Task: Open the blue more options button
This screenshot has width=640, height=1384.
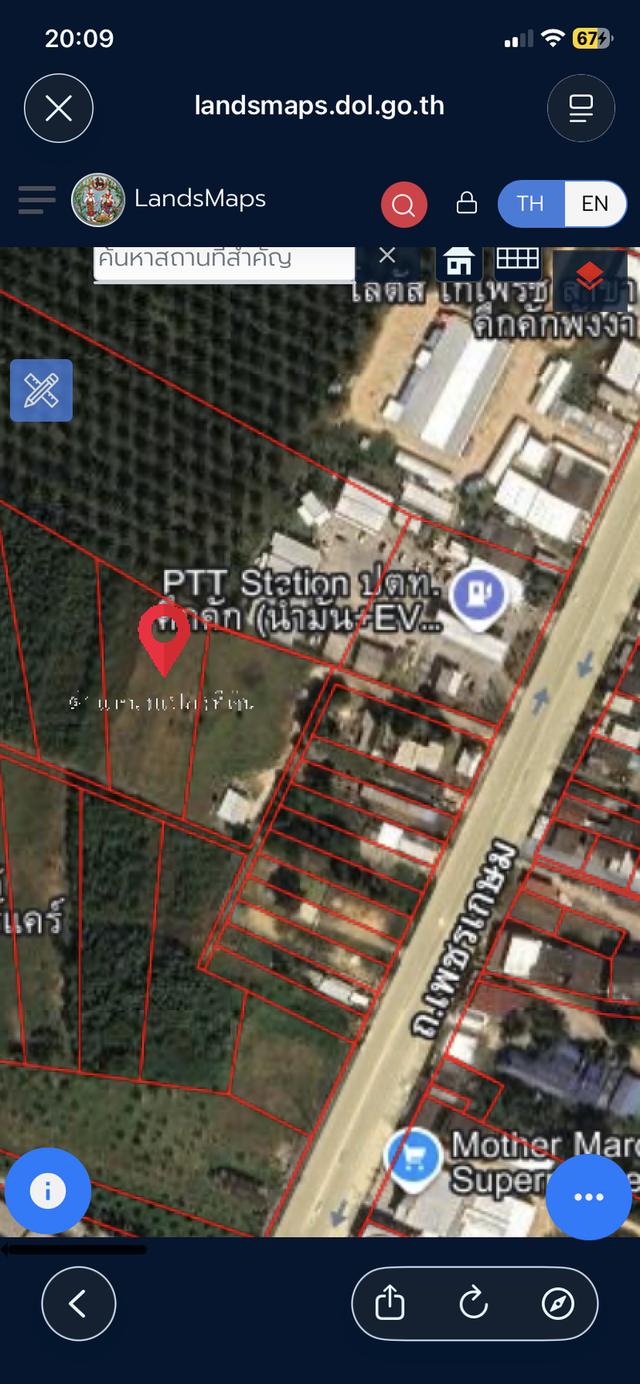Action: pyautogui.click(x=588, y=1197)
